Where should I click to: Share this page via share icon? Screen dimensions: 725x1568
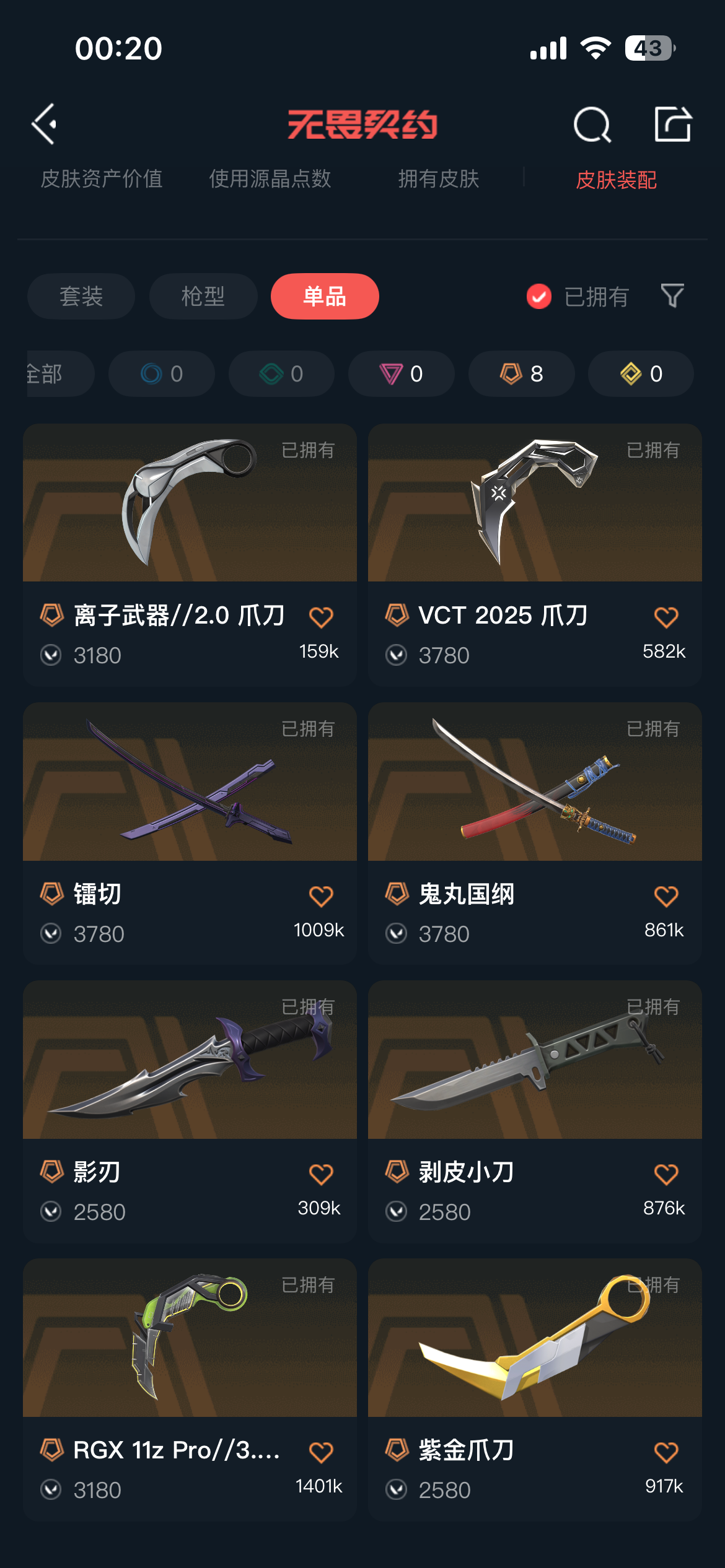tap(672, 124)
